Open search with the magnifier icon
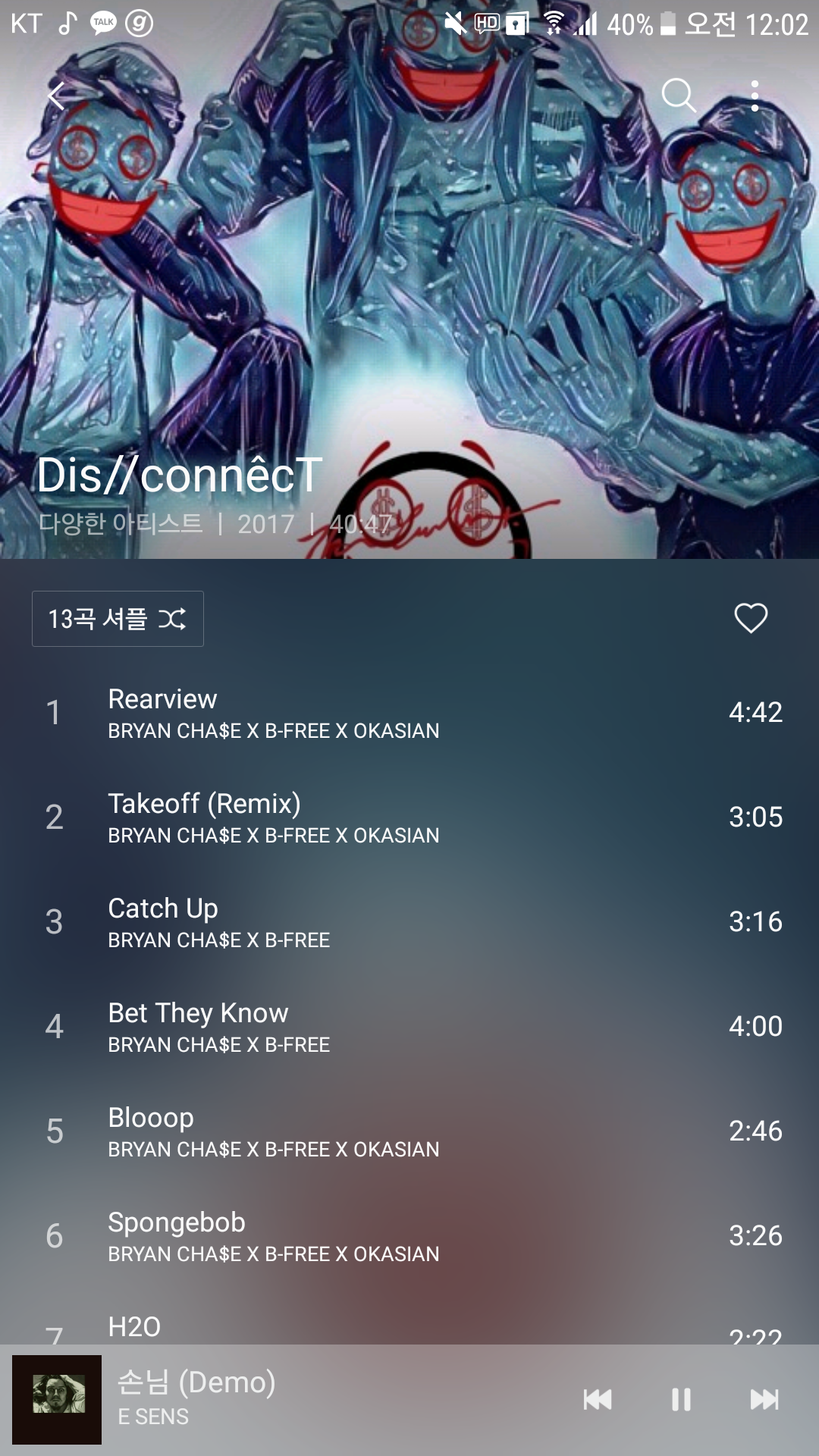819x1456 pixels. pos(678,96)
